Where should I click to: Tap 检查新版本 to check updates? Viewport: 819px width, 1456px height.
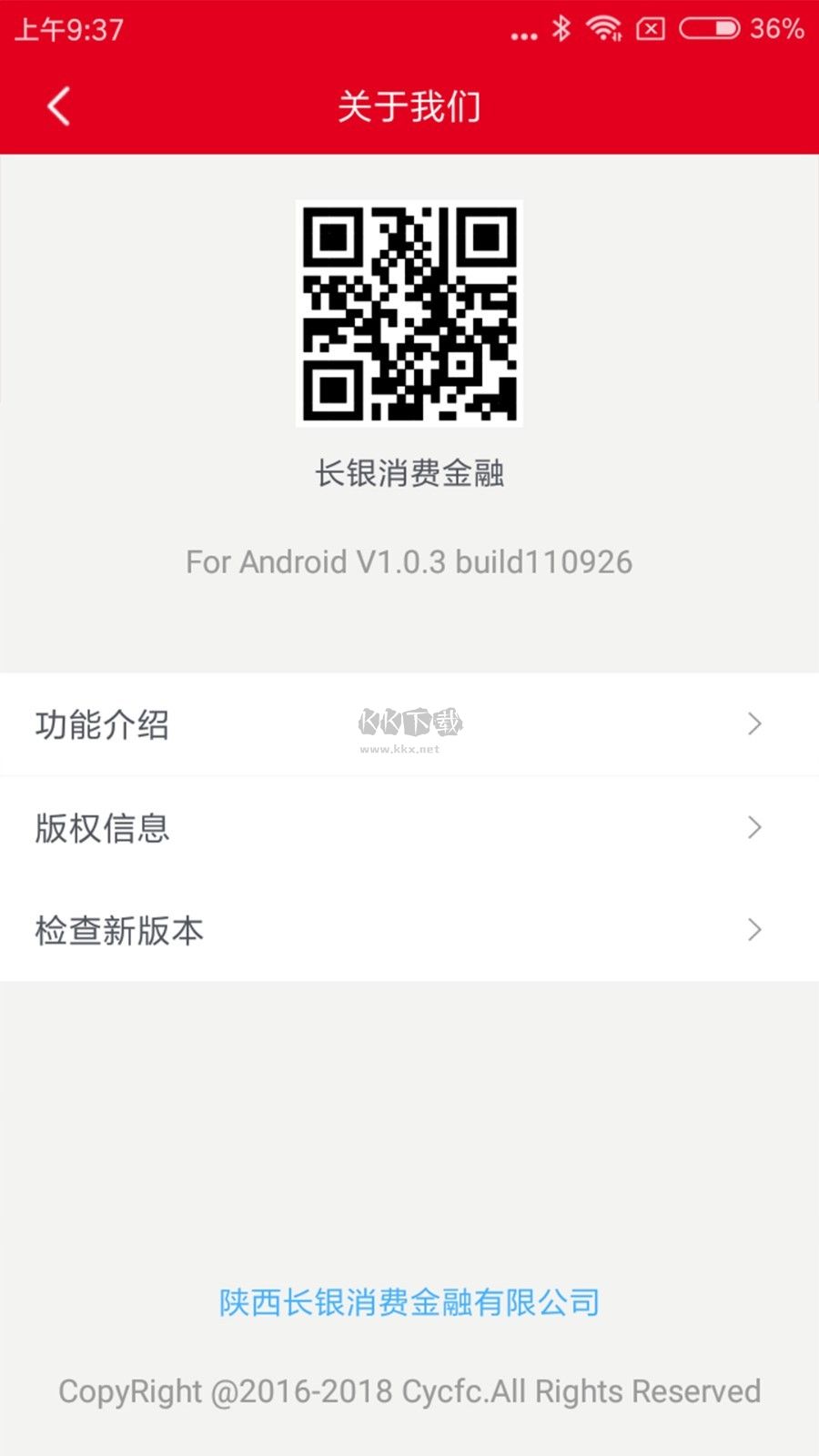click(x=116, y=929)
